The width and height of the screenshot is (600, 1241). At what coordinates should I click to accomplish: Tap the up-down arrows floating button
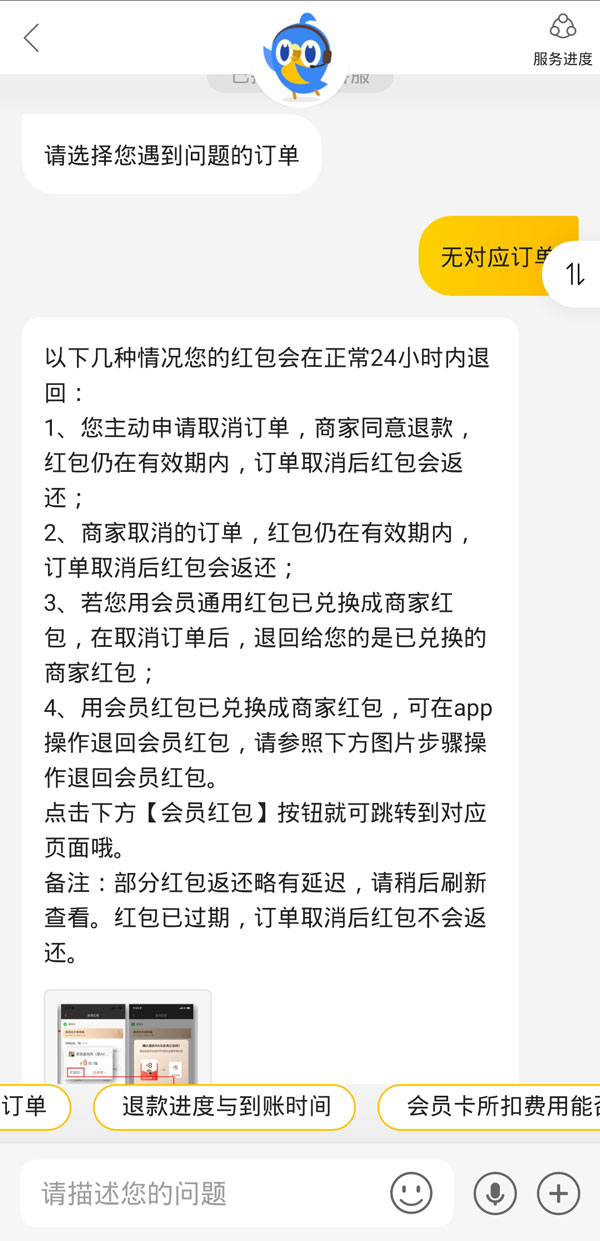coord(575,272)
